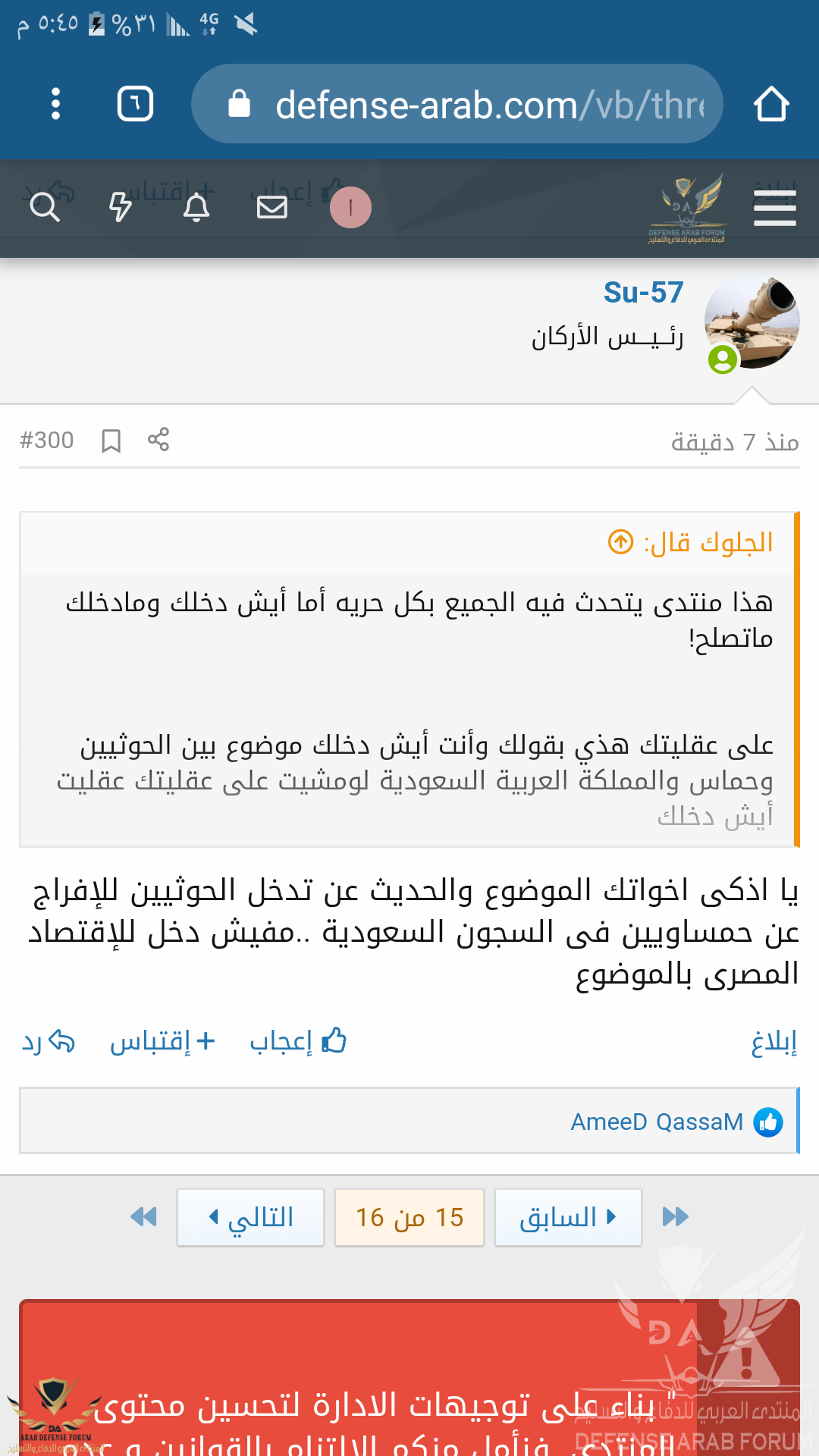Go to the previous page (السابق)

pyautogui.click(x=568, y=1217)
